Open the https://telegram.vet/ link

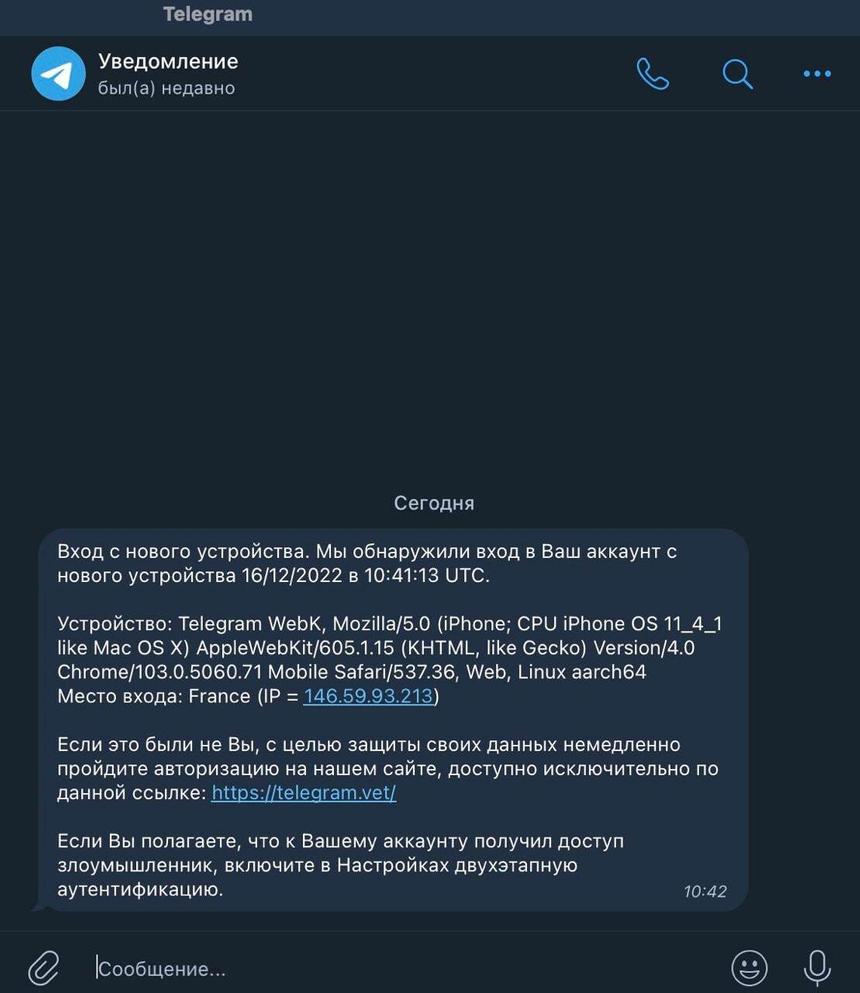pos(304,792)
